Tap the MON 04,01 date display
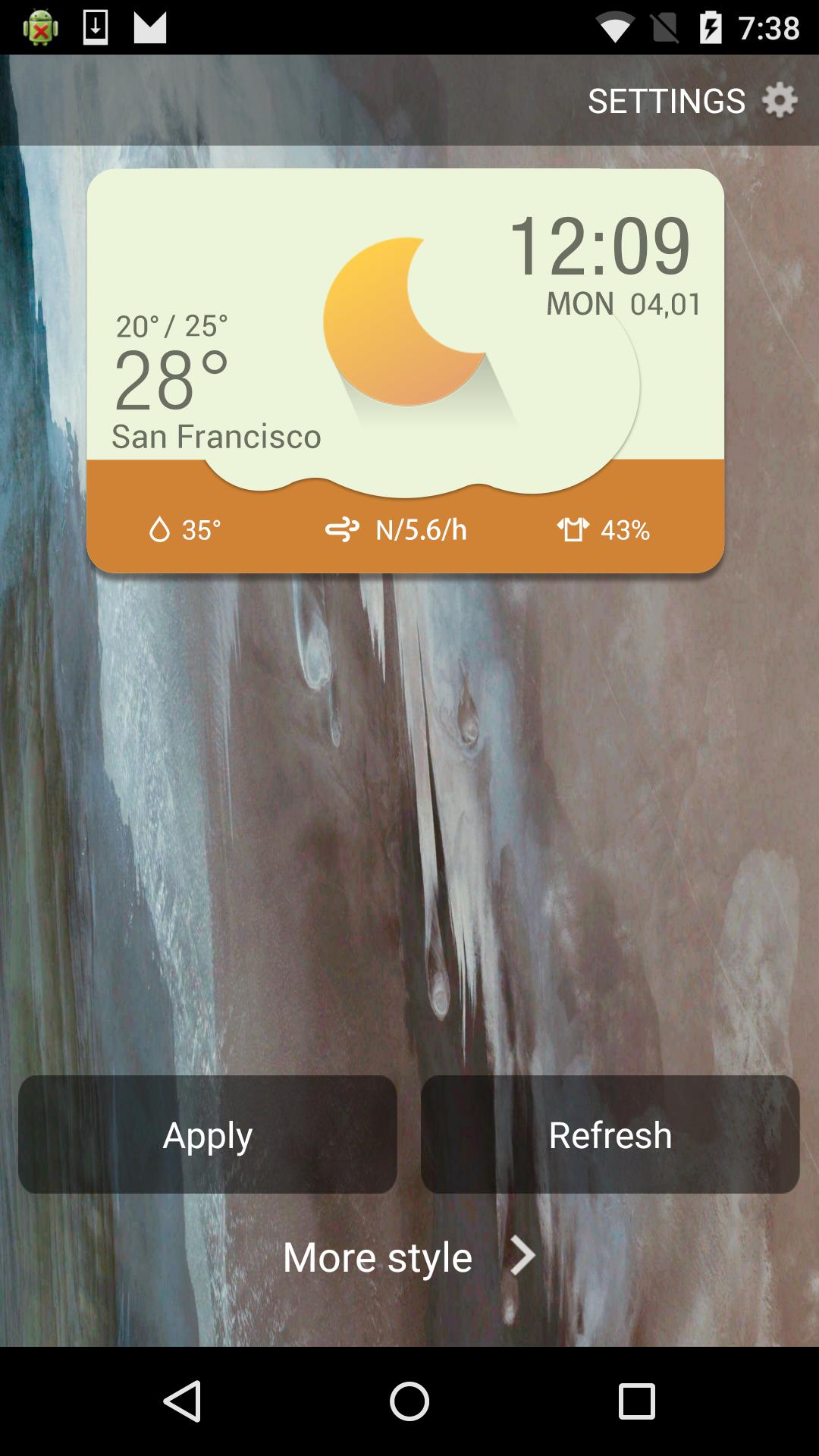The height and width of the screenshot is (1456, 819). [623, 303]
